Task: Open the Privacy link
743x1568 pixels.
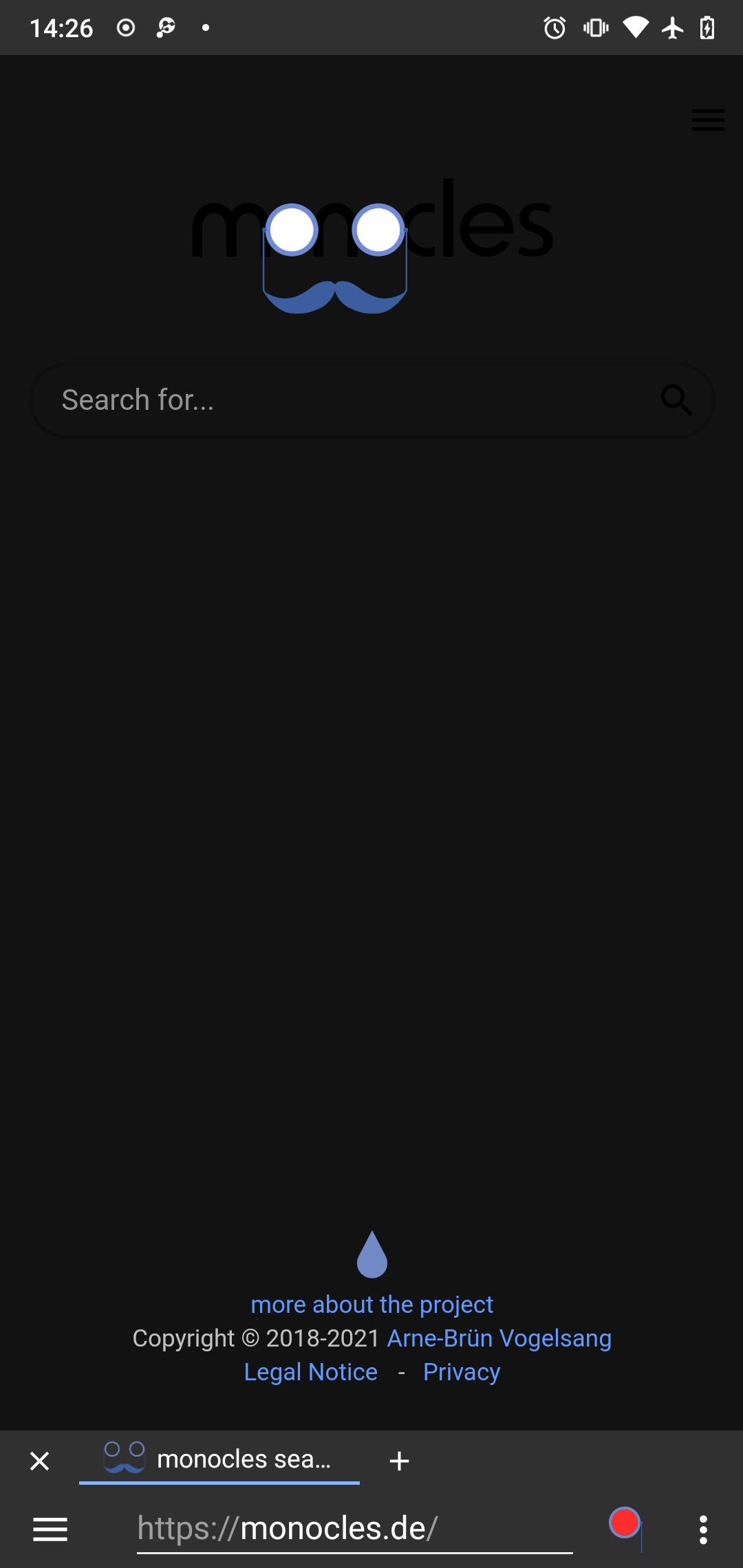Action: point(461,1371)
